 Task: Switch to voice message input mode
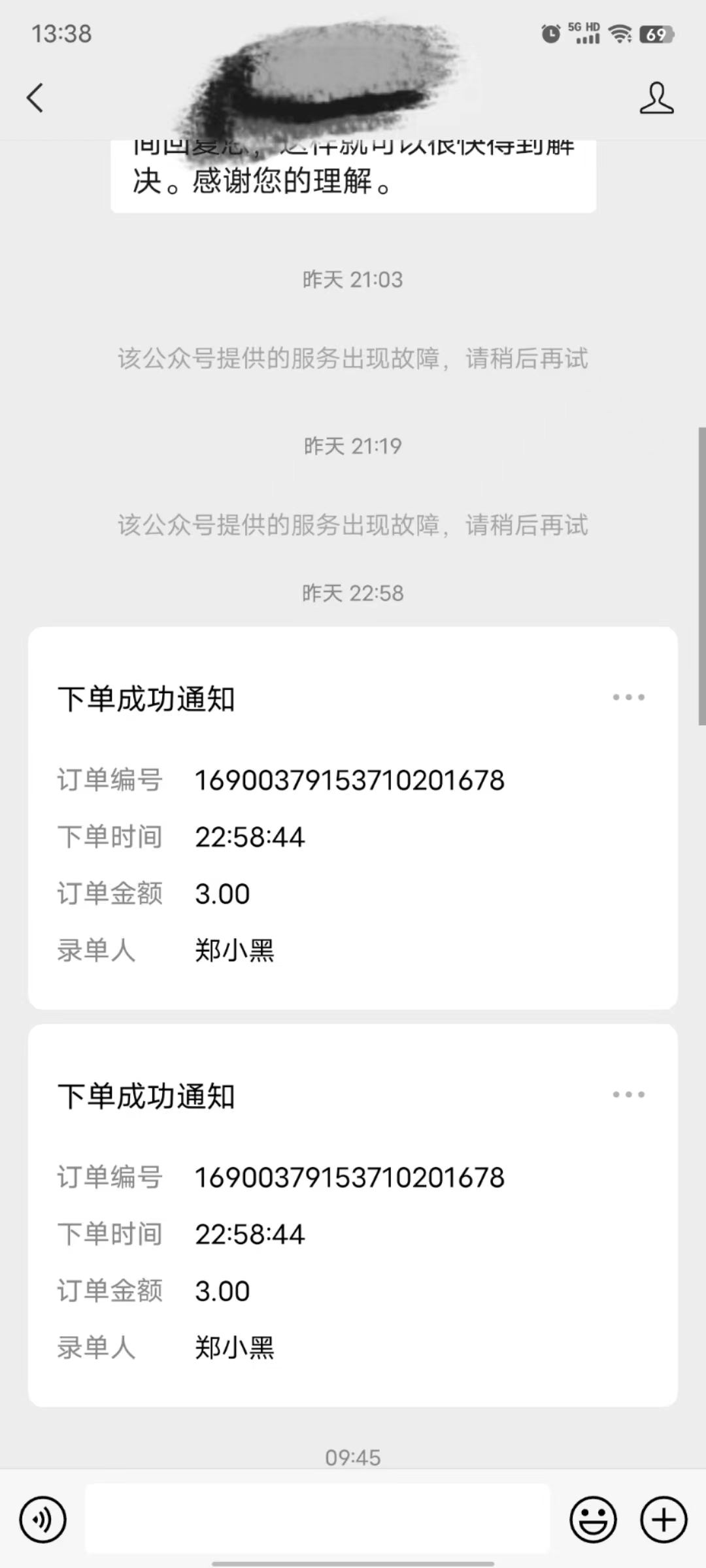click(x=42, y=1520)
